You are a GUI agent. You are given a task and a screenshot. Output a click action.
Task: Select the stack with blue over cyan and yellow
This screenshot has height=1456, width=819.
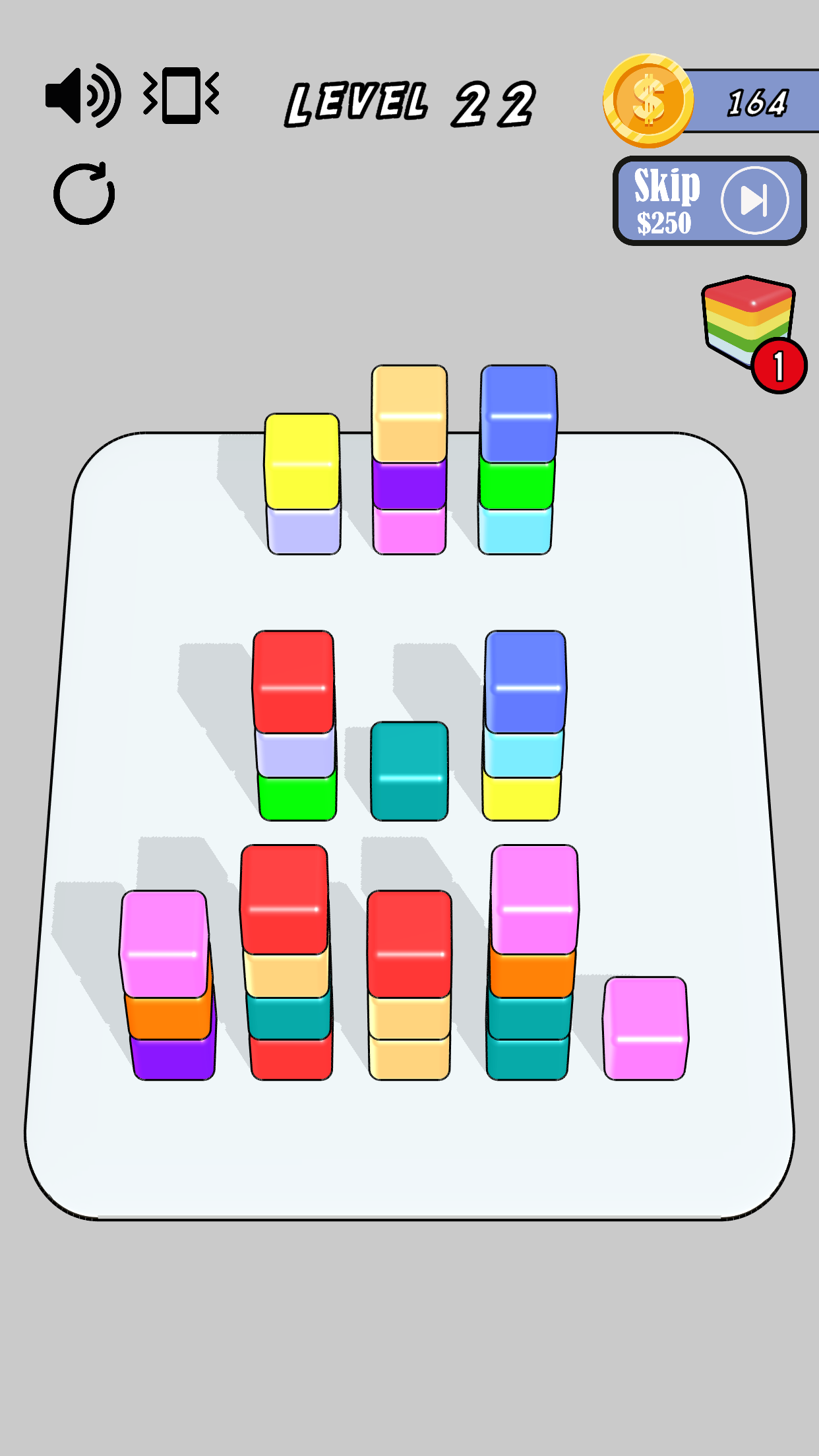tap(524, 724)
